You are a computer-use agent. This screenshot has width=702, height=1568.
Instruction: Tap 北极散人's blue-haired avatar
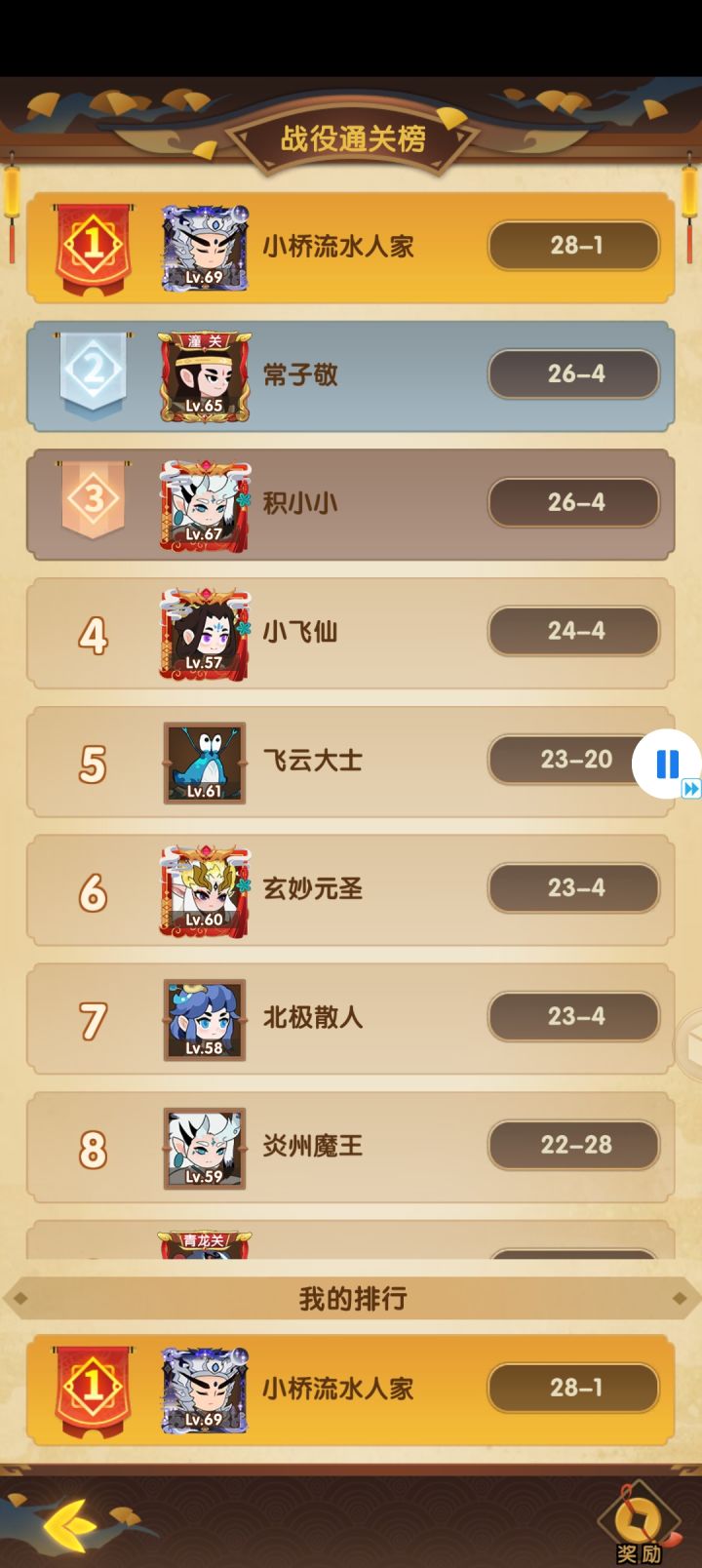[x=202, y=1017]
